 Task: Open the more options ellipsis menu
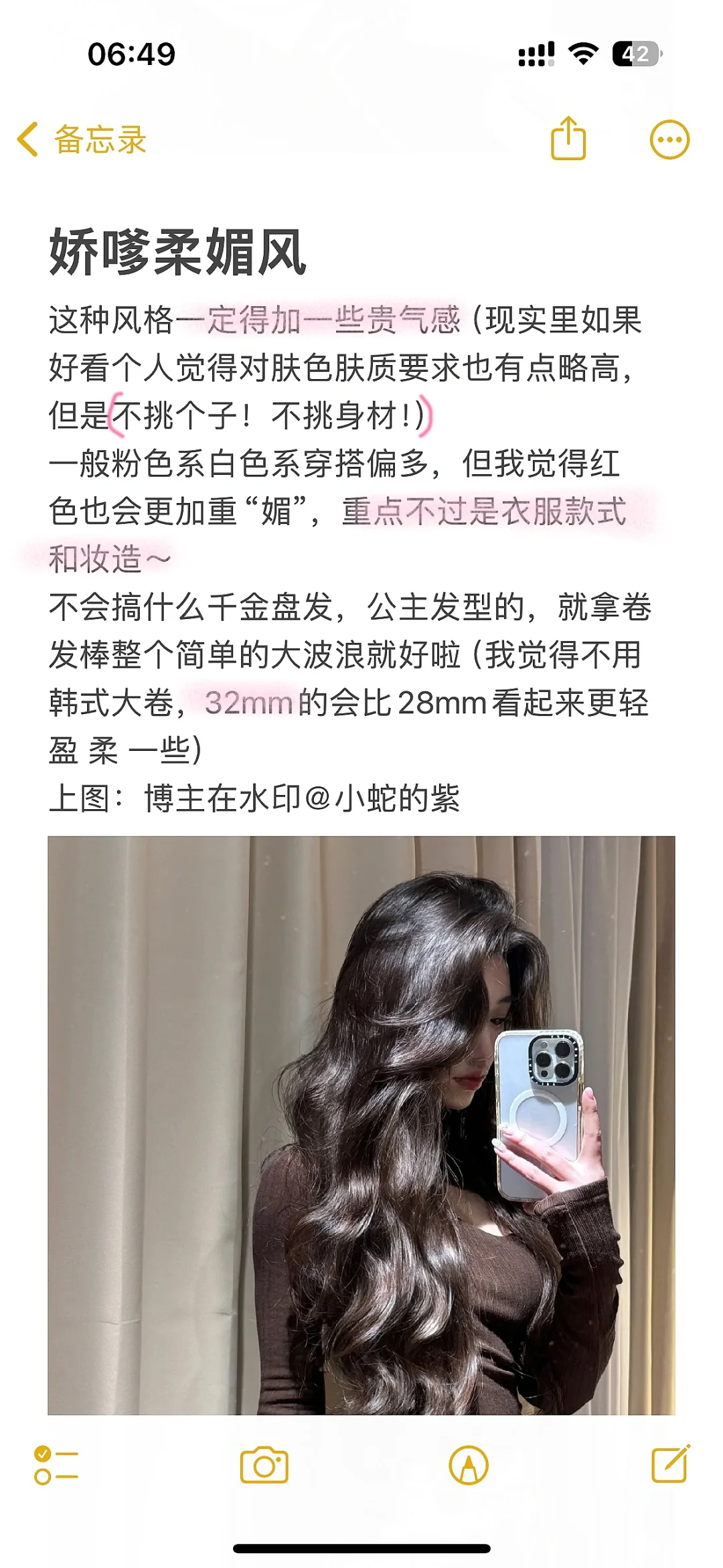point(669,140)
